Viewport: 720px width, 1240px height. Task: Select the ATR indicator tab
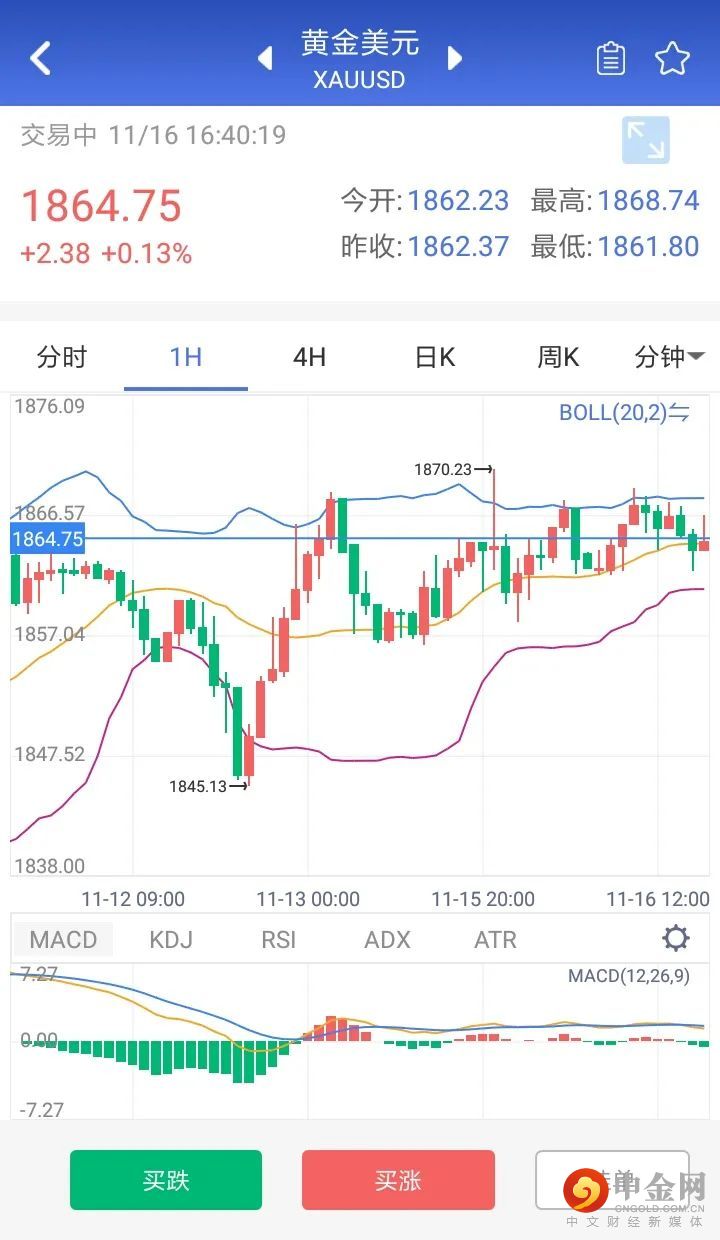495,940
